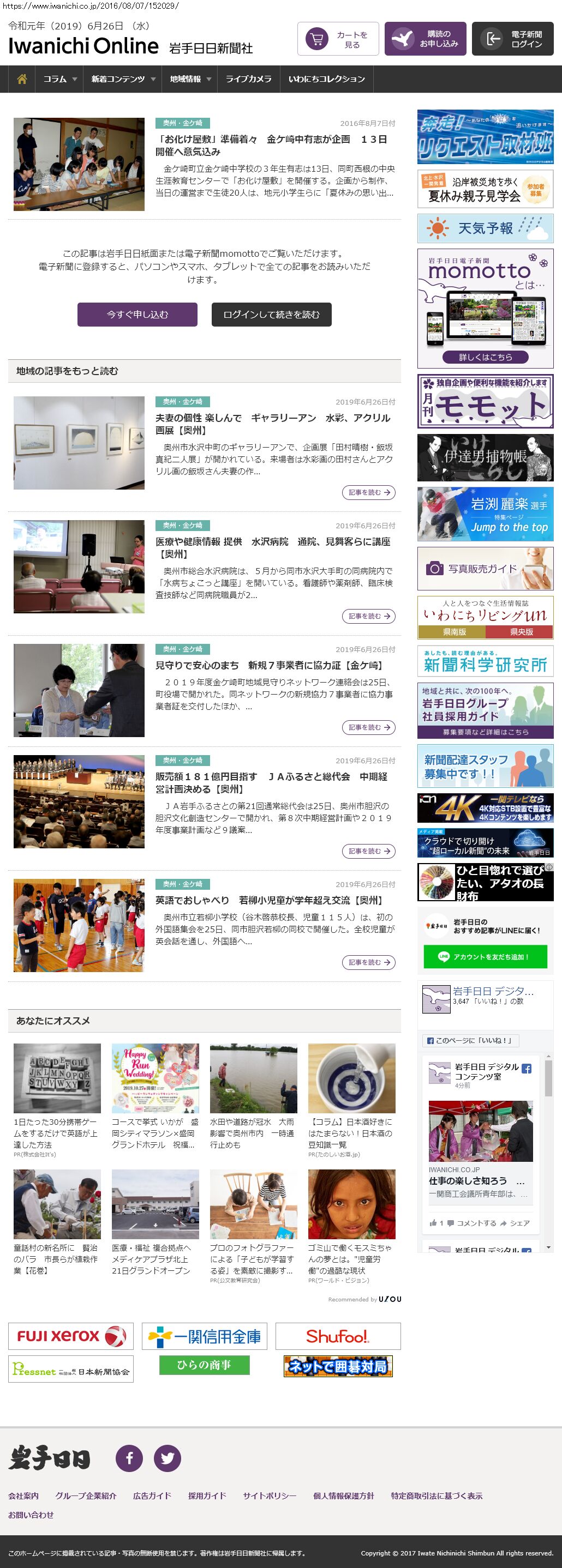Image resolution: width=562 pixels, height=1568 pixels.
Task: Open 写真販売ガイド banner
Action: click(x=485, y=569)
